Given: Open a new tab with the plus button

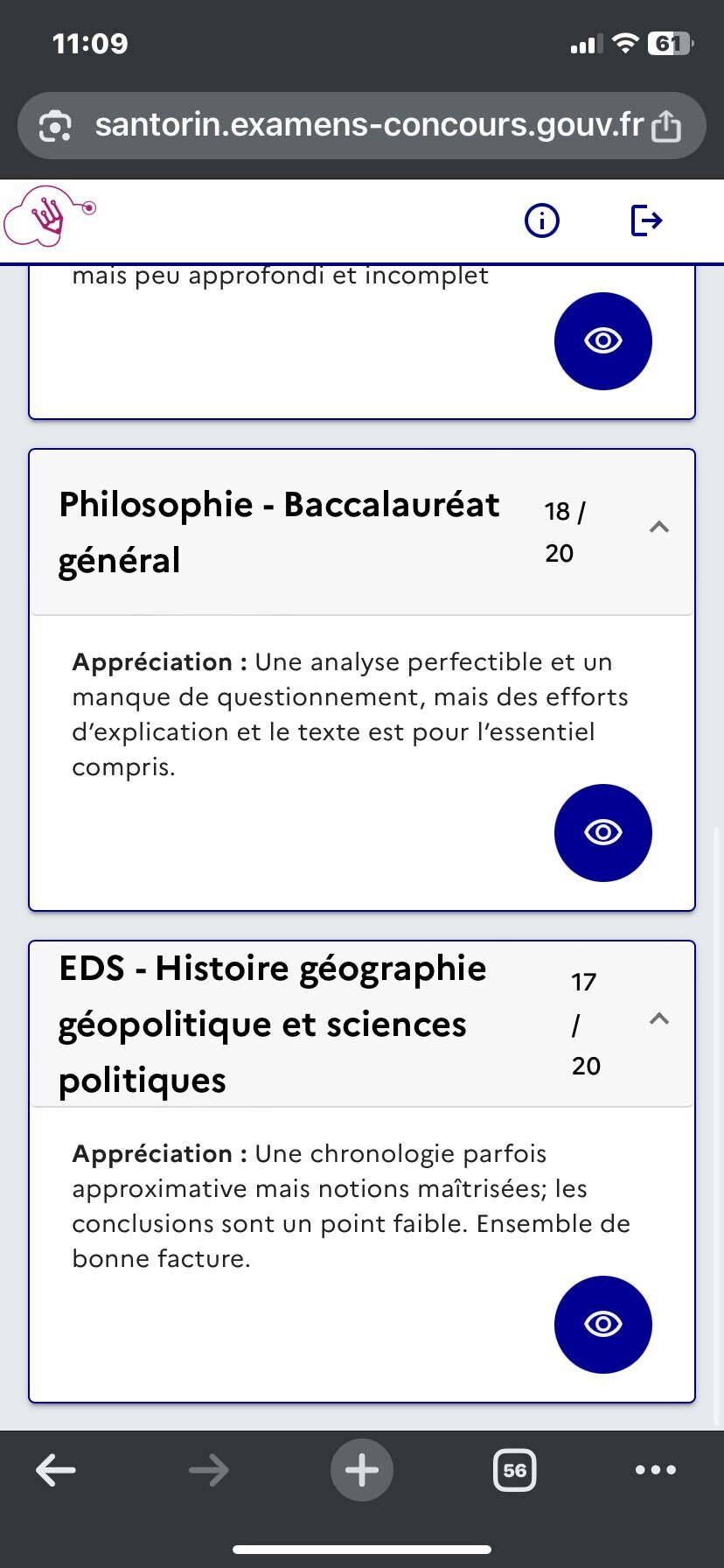Looking at the screenshot, I should pyautogui.click(x=362, y=1470).
